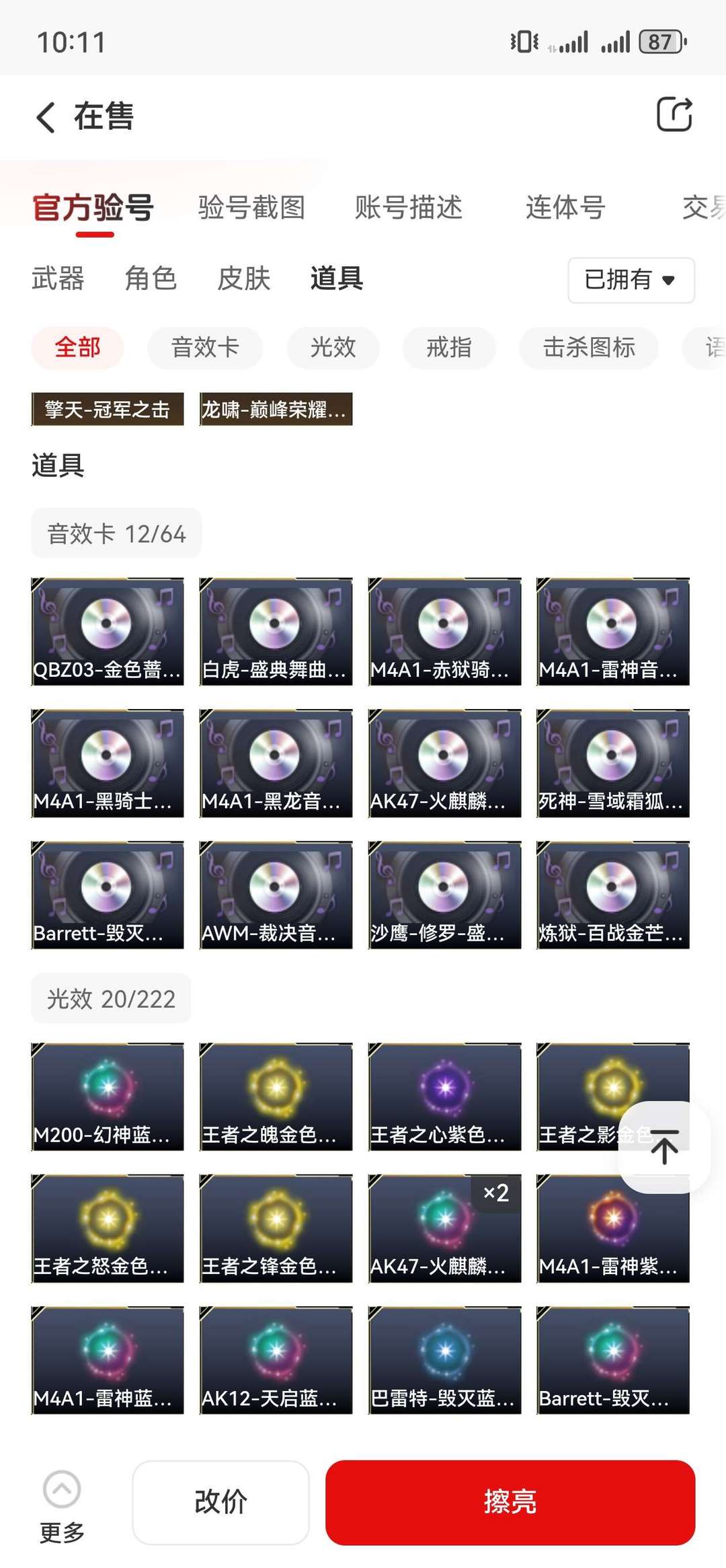Open the 账号描述 tab
This screenshot has height=1568, width=726.
pyautogui.click(x=408, y=207)
